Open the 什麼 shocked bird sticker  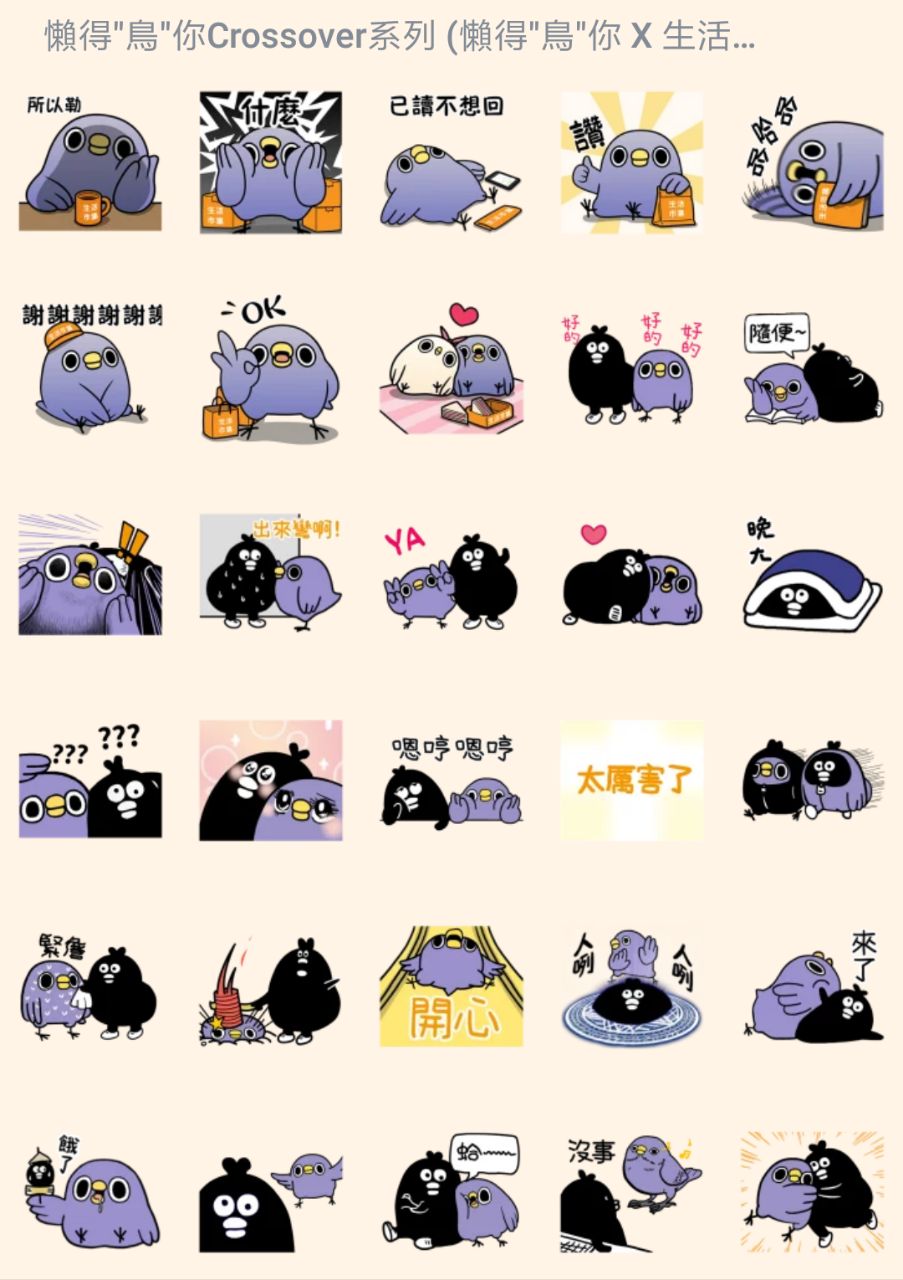pyautogui.click(x=270, y=162)
